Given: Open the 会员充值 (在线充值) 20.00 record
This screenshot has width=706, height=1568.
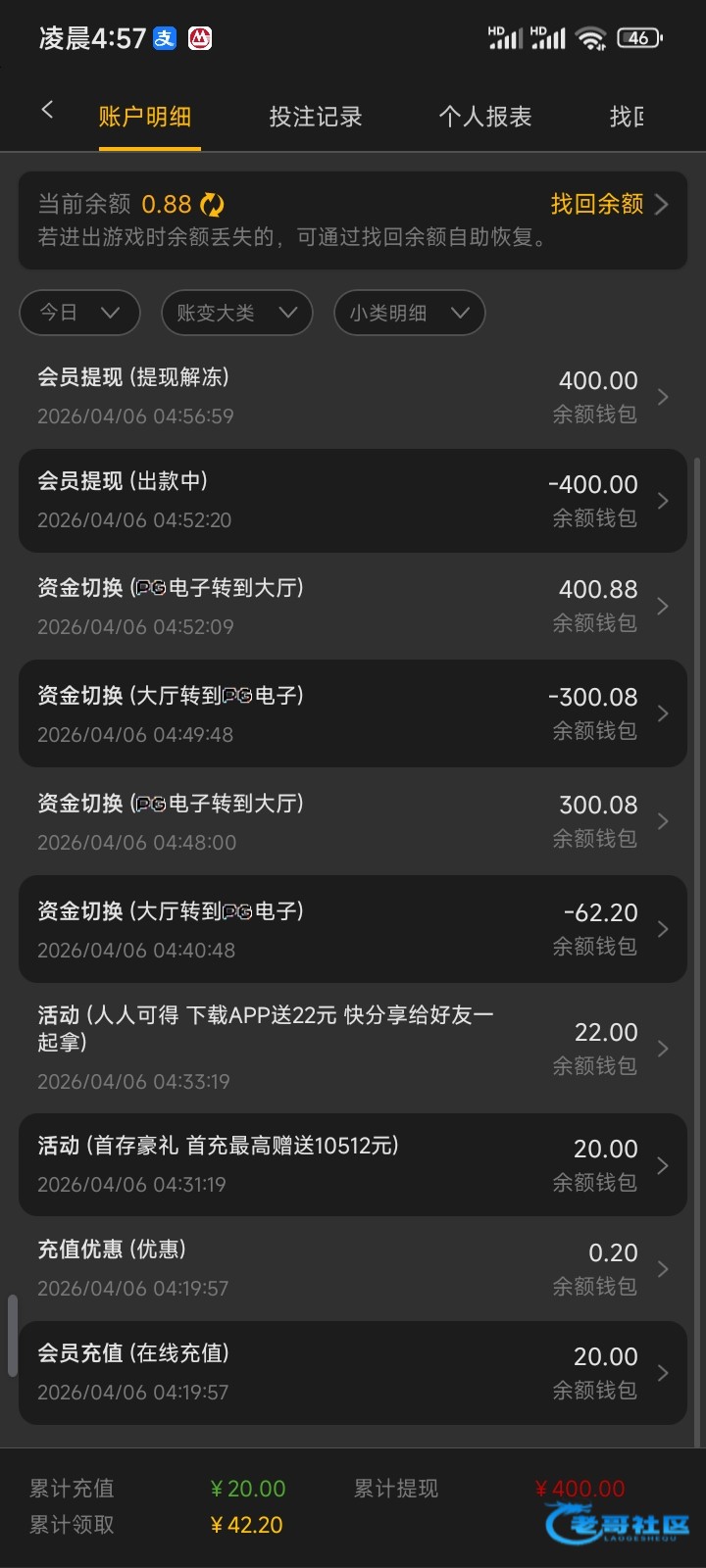Looking at the screenshot, I should (x=353, y=1372).
